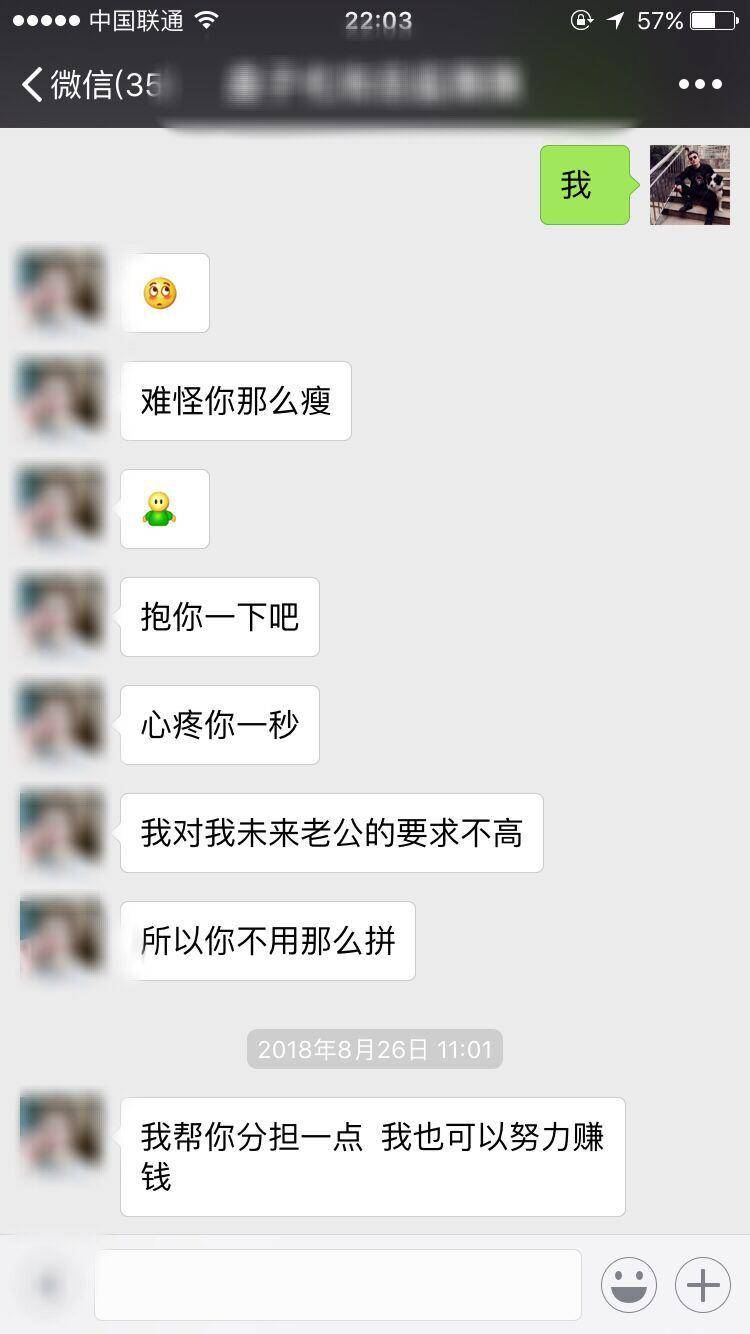Tap your own profile avatar
The image size is (750, 1334).
pyautogui.click(x=689, y=185)
